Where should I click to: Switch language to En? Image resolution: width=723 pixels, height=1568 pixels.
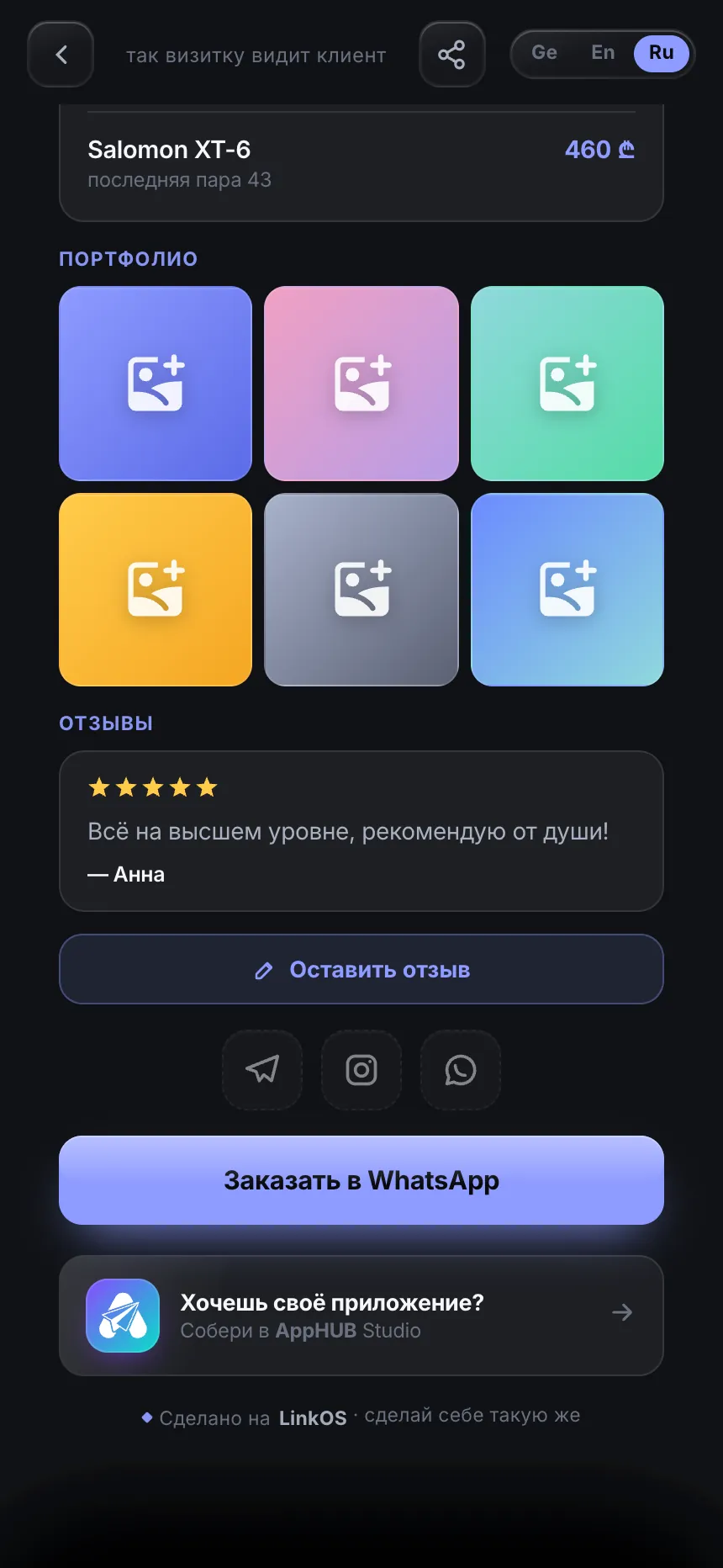(x=603, y=53)
